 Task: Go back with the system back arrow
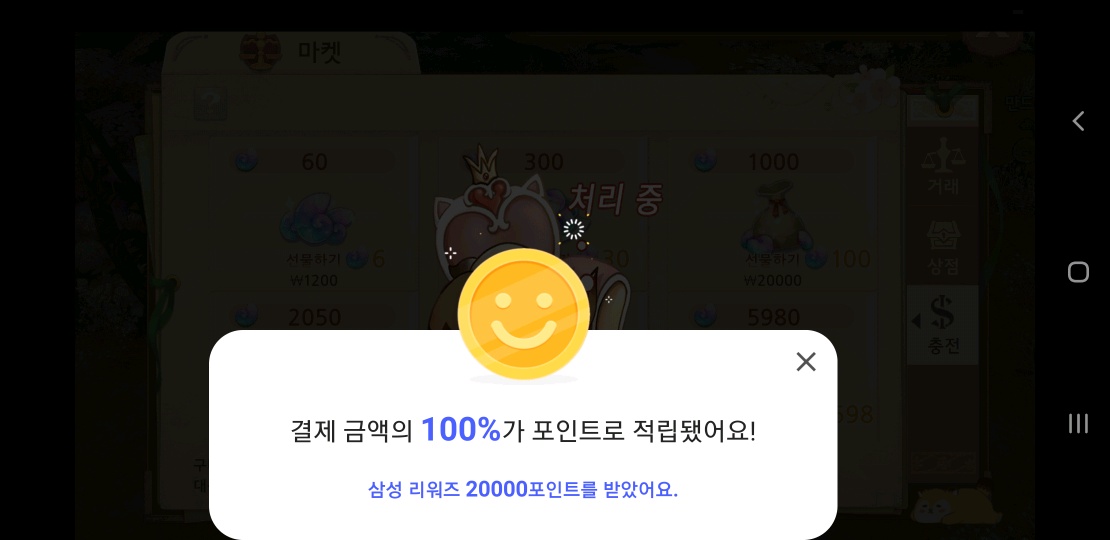[x=1078, y=121]
